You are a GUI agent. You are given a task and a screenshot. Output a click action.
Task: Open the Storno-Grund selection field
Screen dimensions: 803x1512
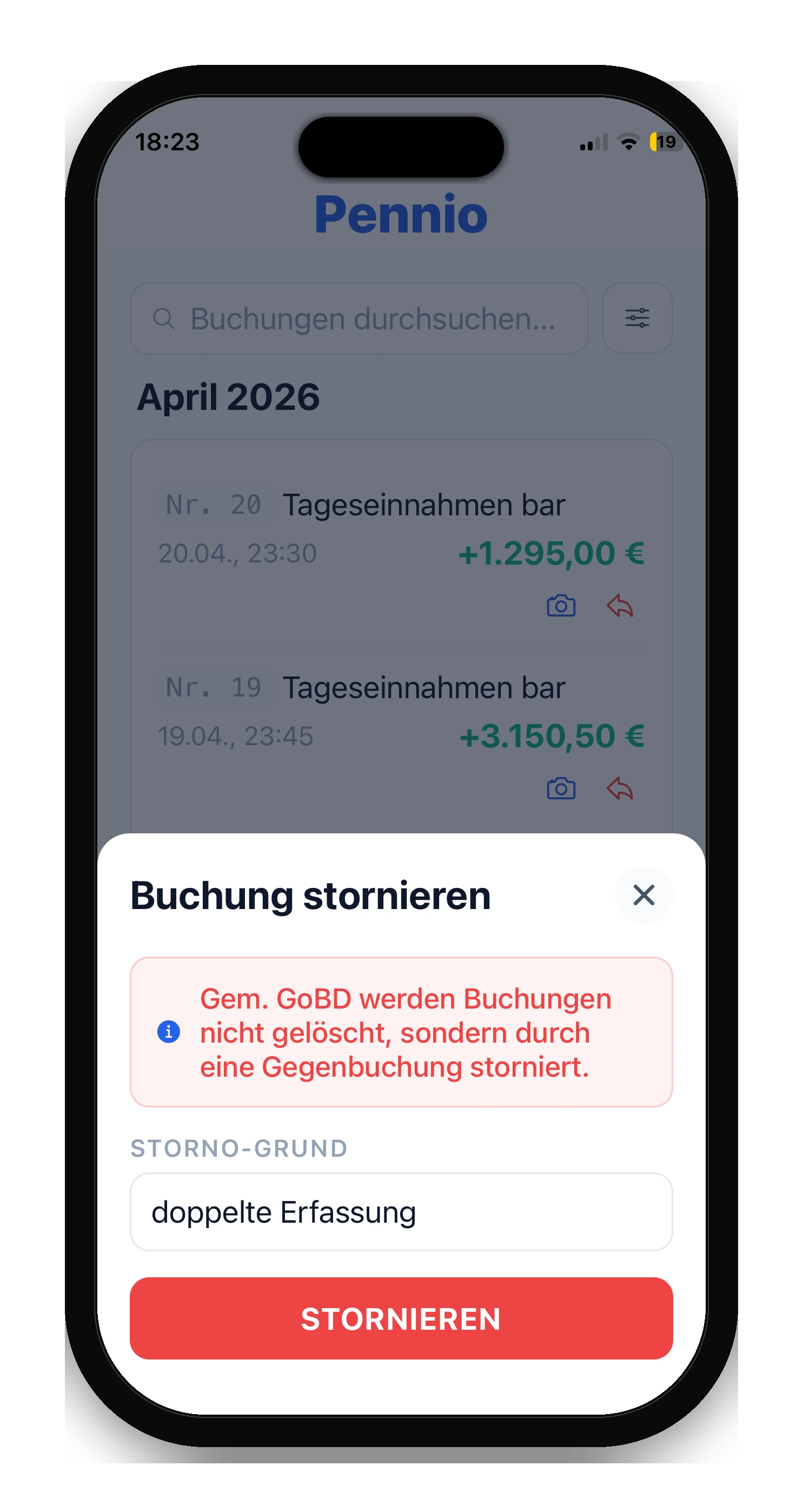tap(401, 1211)
